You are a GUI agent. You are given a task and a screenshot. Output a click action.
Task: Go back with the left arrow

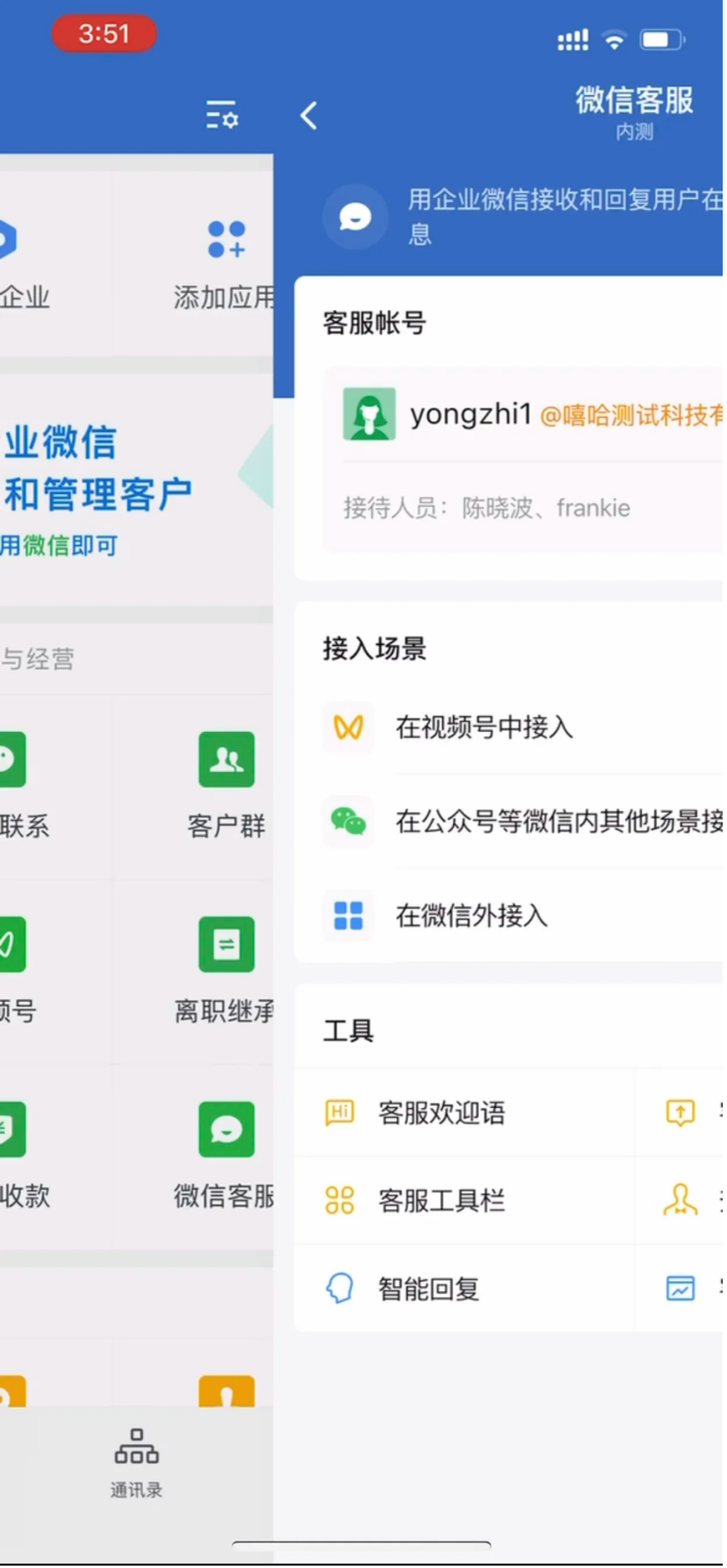tap(309, 116)
